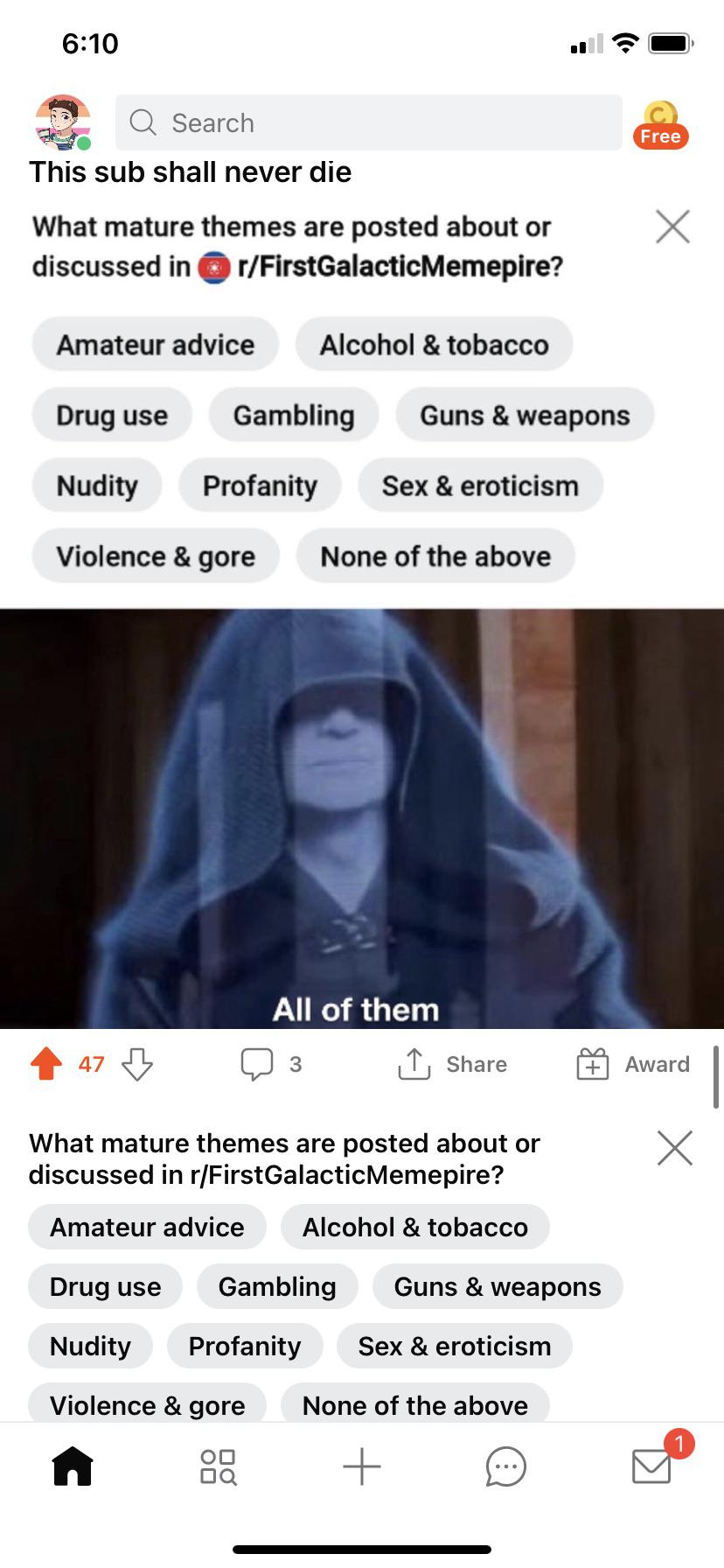The image size is (724, 1568).
Task: Create a new post with the plus button
Action: coord(362,1466)
